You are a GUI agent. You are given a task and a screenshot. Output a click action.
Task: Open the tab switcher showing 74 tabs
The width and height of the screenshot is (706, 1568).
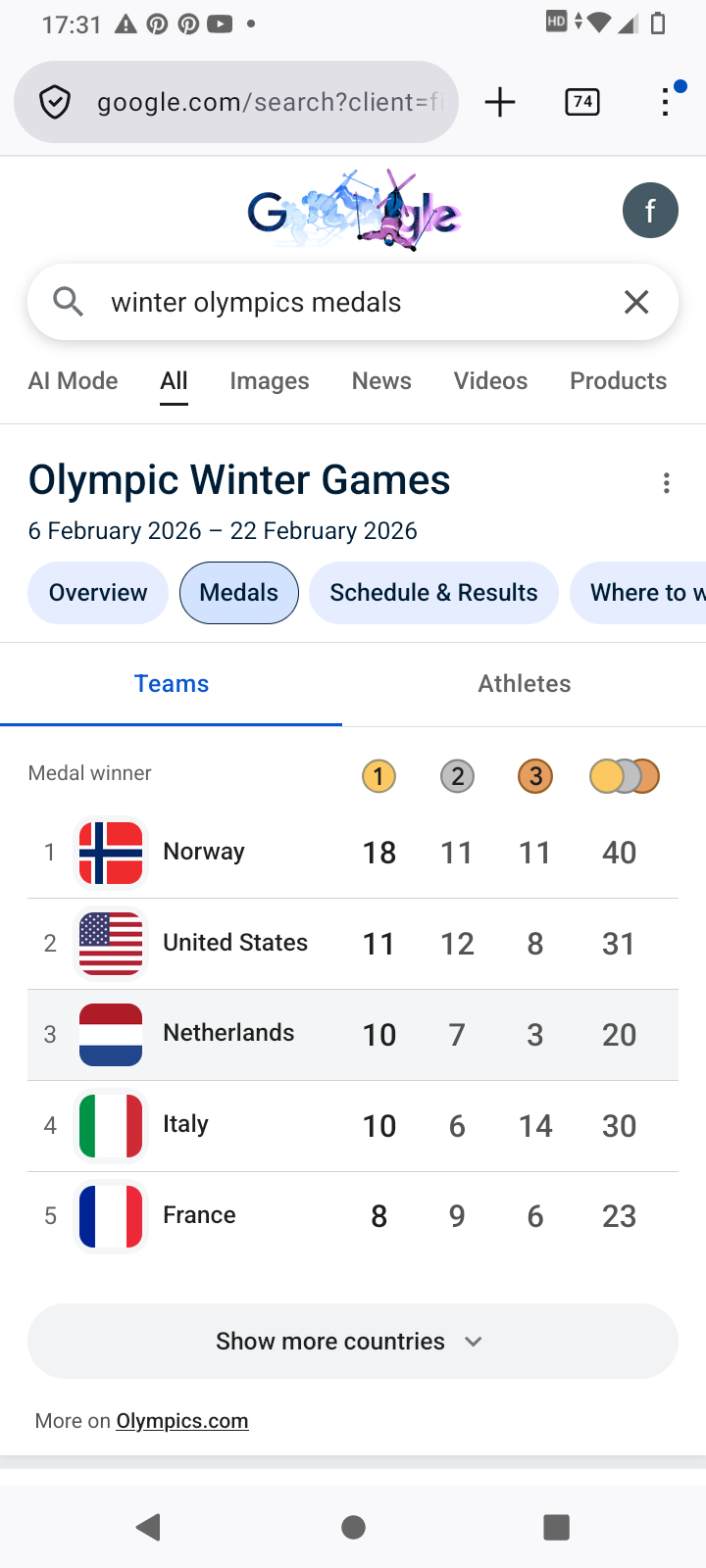point(582,102)
